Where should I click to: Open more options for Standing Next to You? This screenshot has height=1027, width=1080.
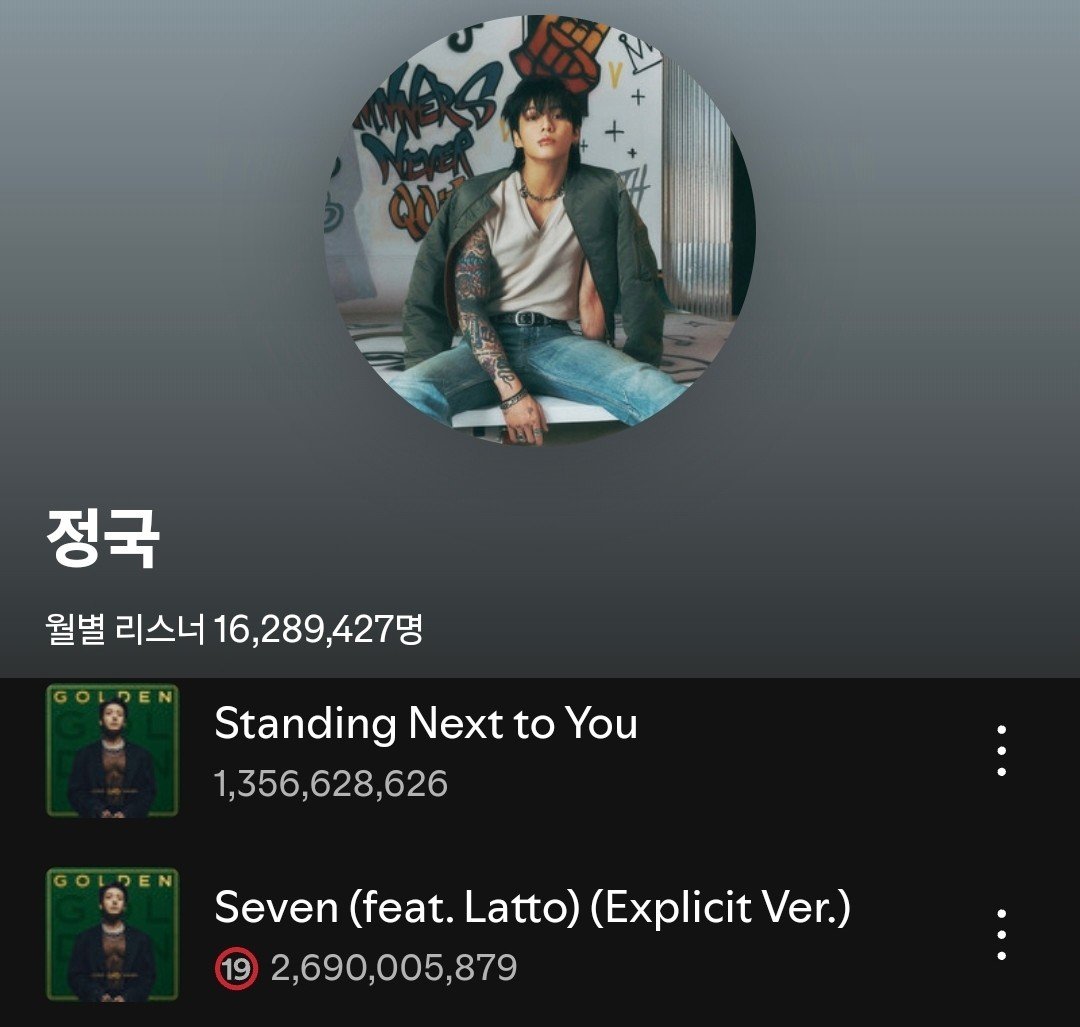click(x=1001, y=751)
